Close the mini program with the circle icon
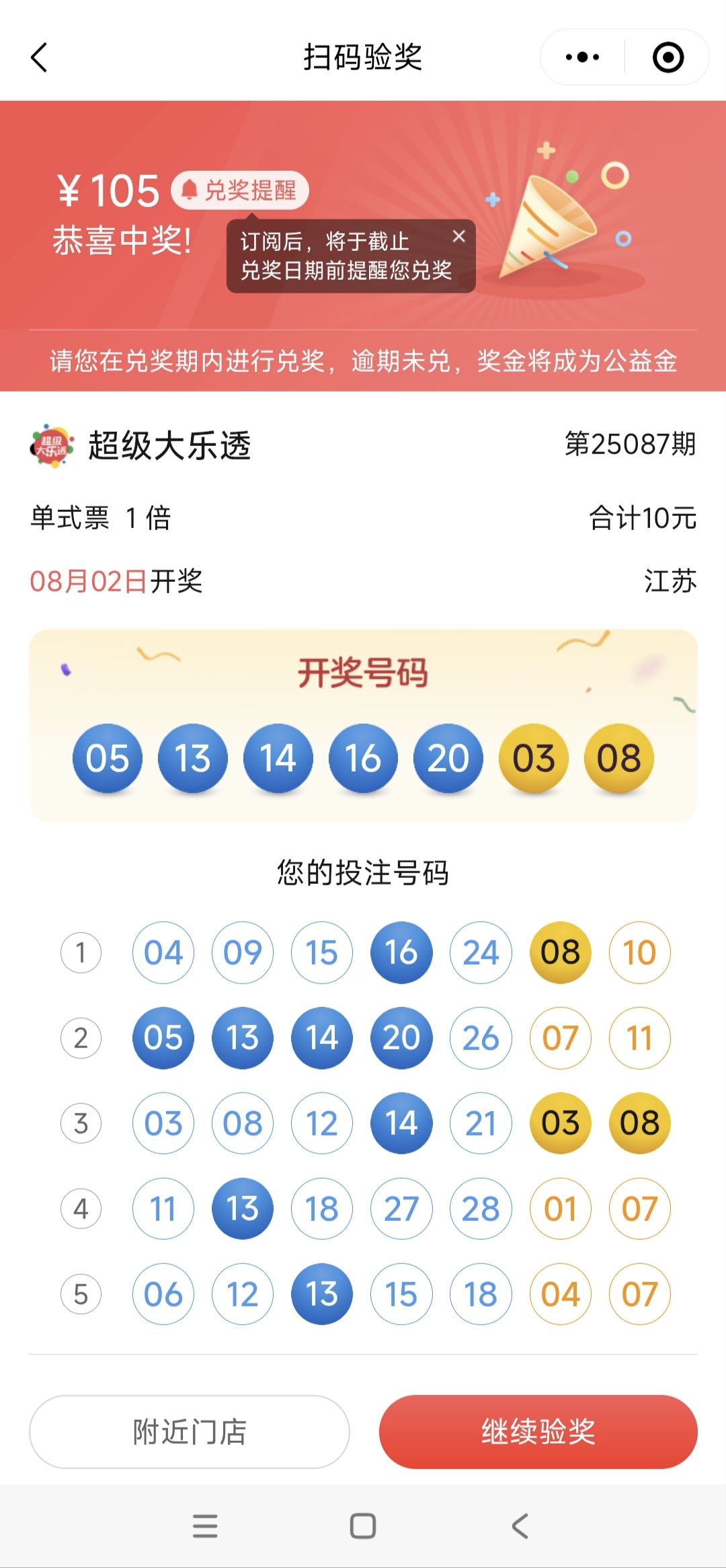This screenshot has height=1568, width=726. tap(668, 57)
